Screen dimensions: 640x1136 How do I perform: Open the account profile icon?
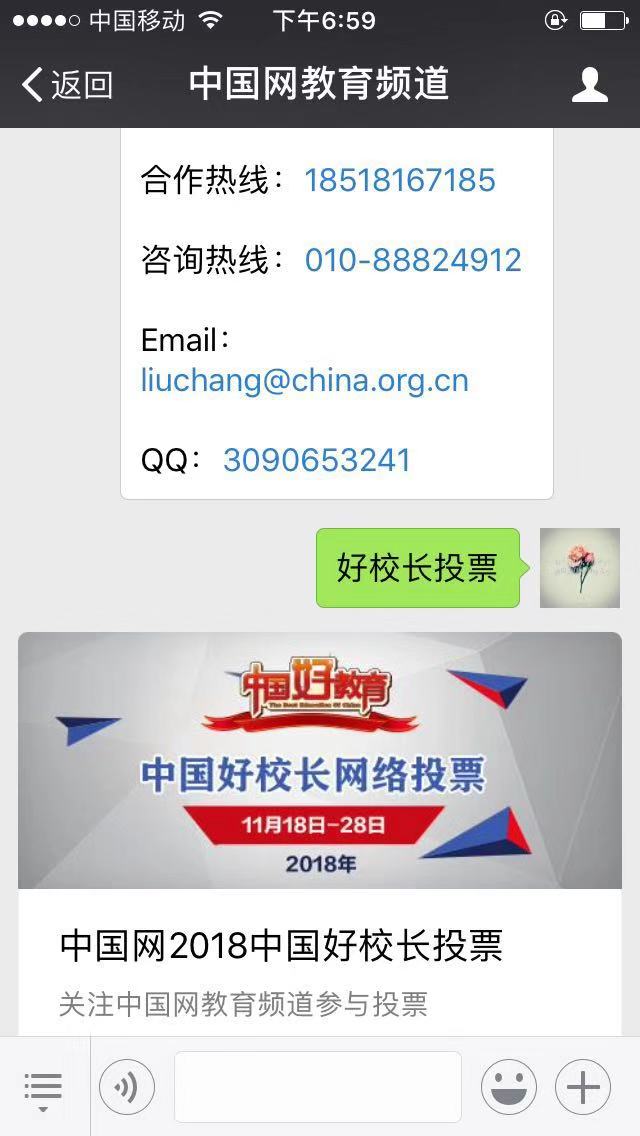tap(590, 85)
